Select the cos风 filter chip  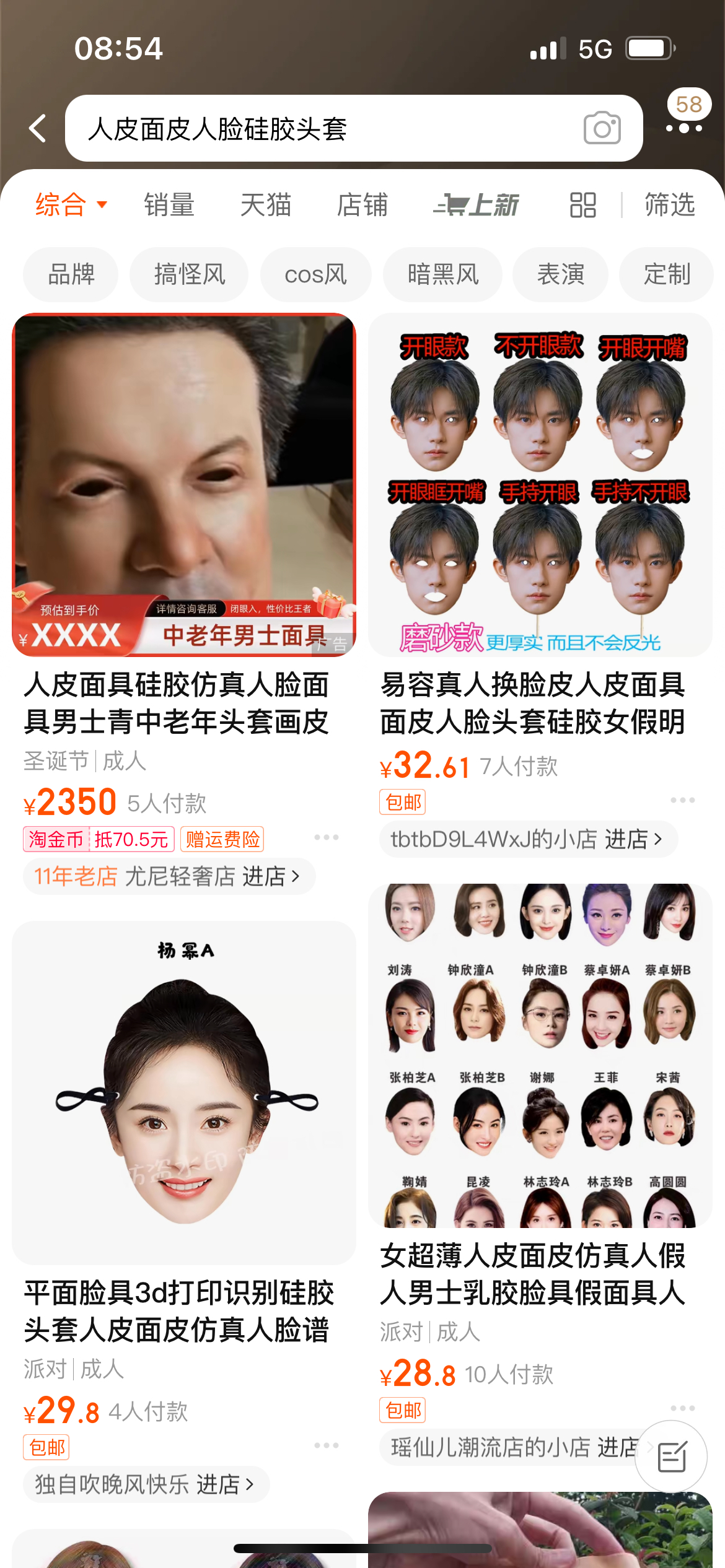click(315, 274)
